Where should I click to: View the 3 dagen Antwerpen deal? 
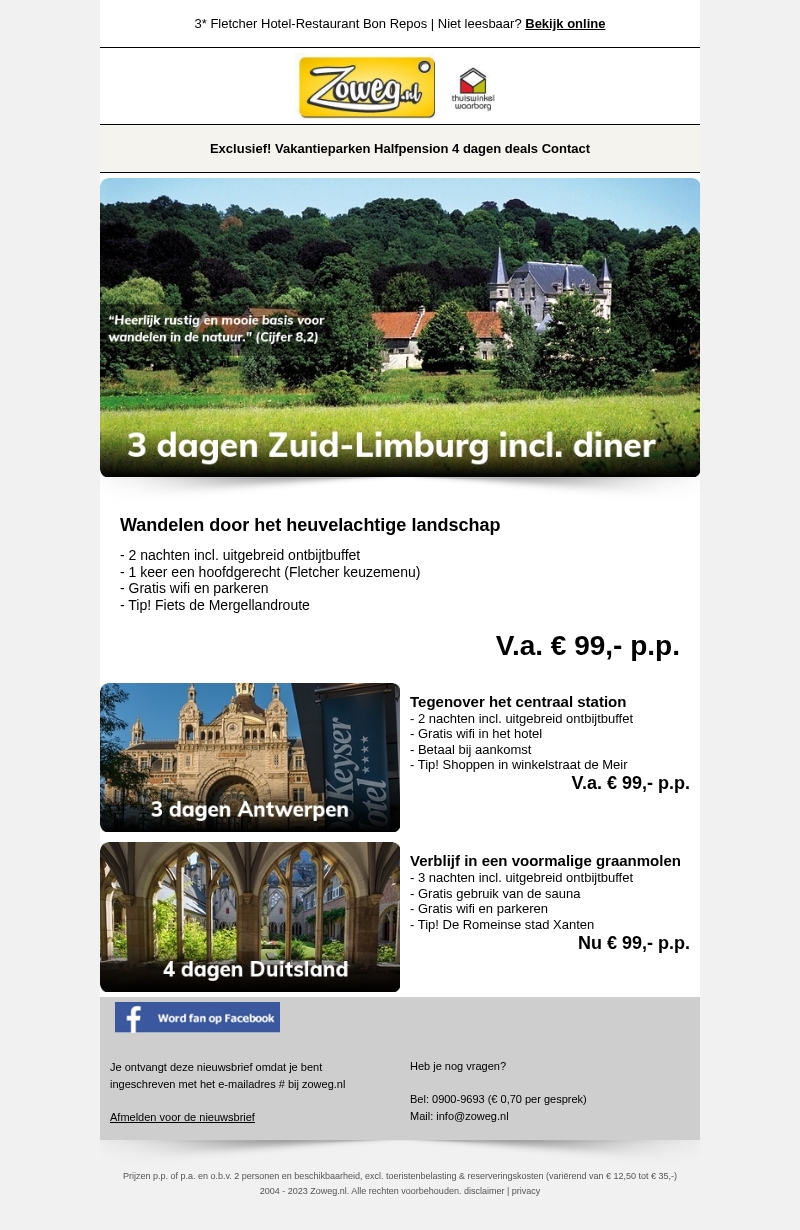click(250, 758)
